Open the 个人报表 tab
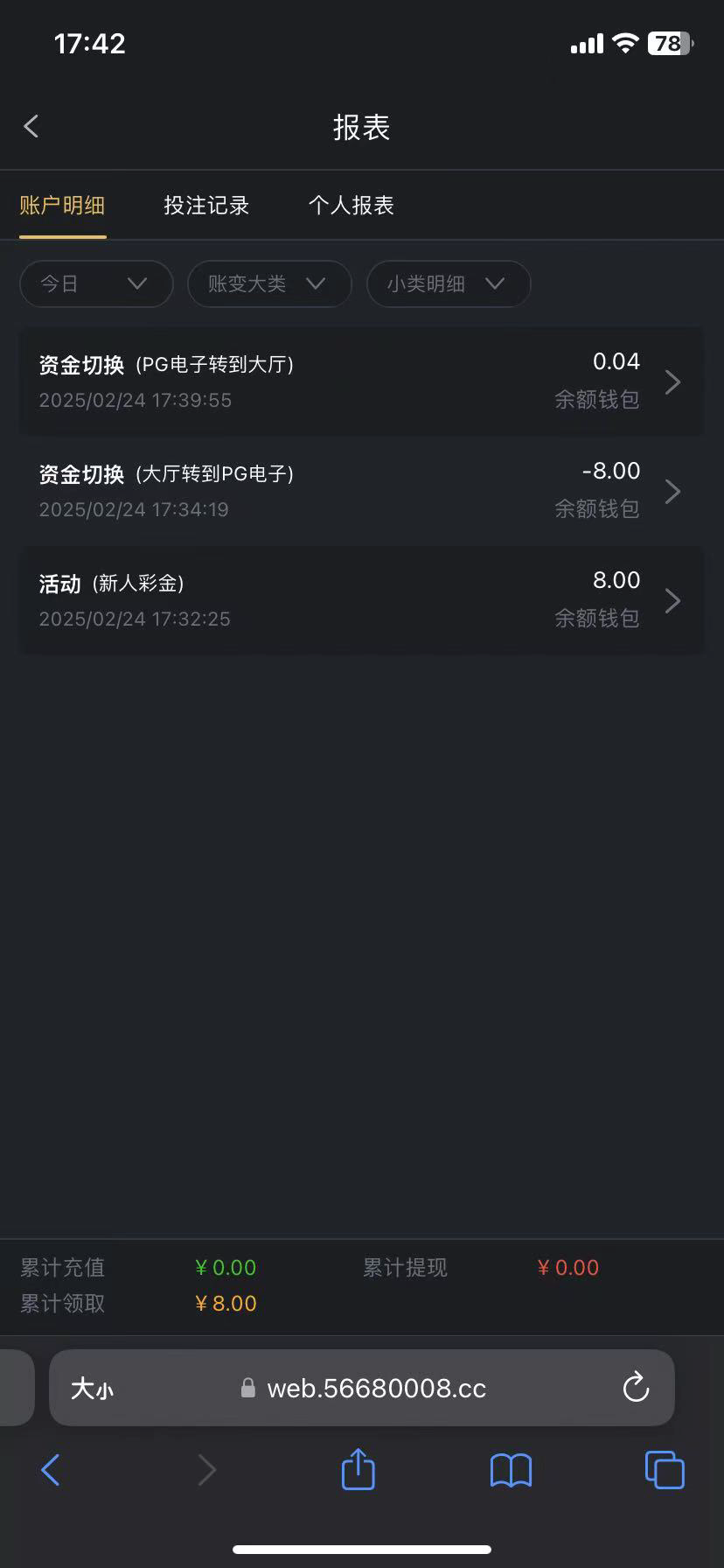Screen dimensions: 724x1568 click(x=352, y=206)
